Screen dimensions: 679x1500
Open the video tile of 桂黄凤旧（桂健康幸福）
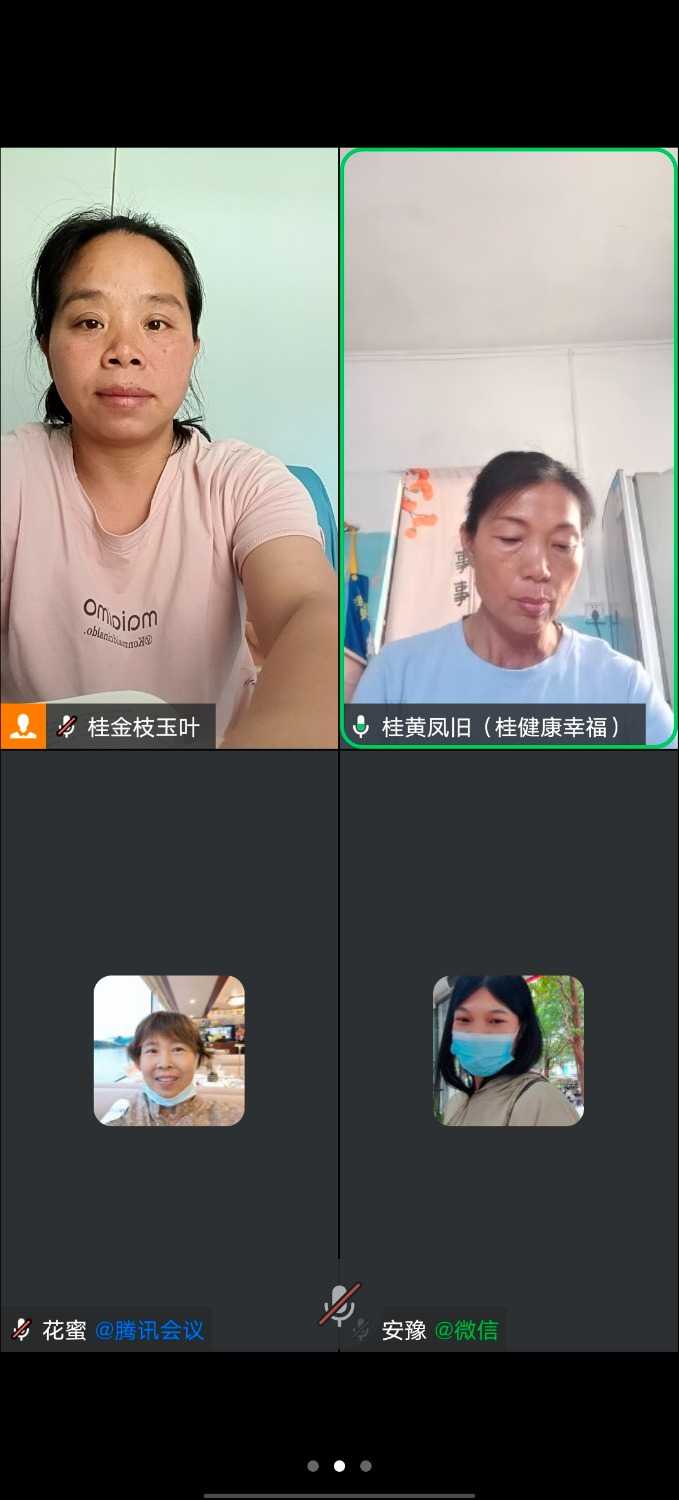tap(509, 447)
